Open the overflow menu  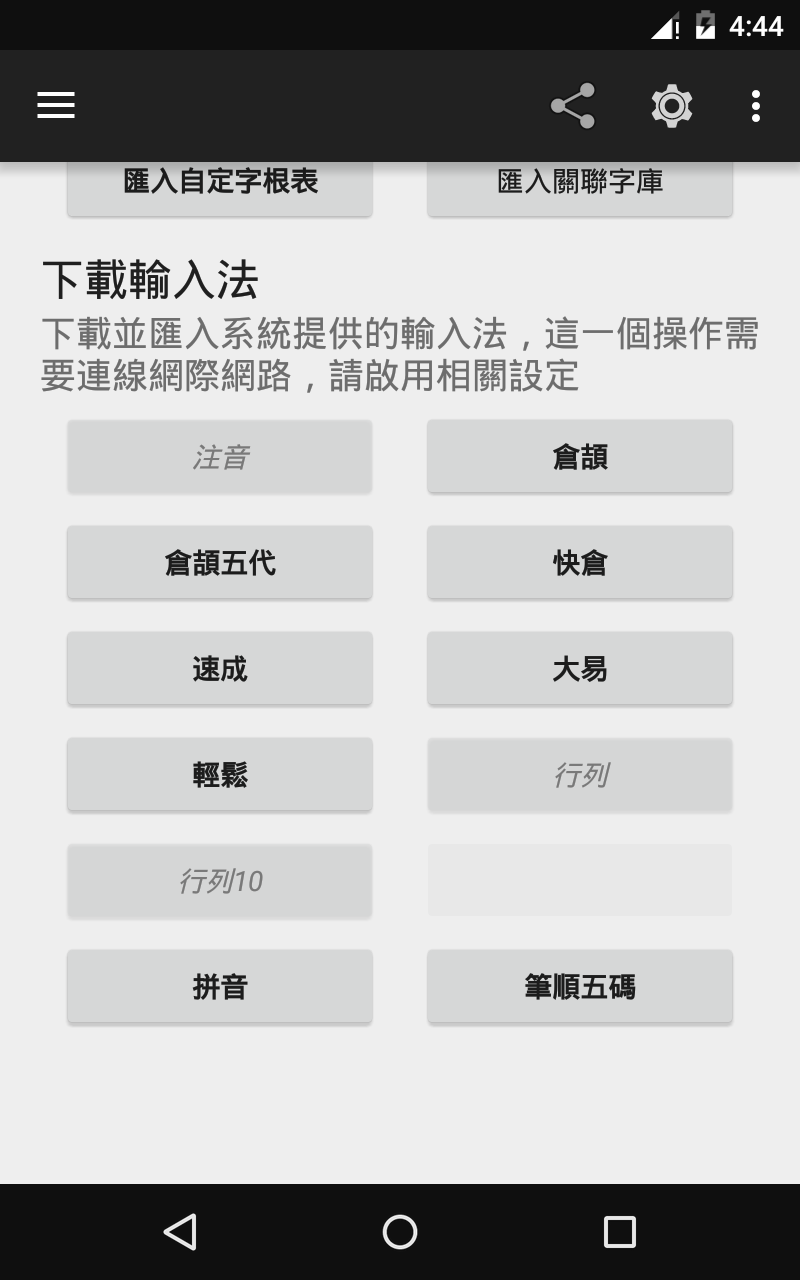coord(755,106)
